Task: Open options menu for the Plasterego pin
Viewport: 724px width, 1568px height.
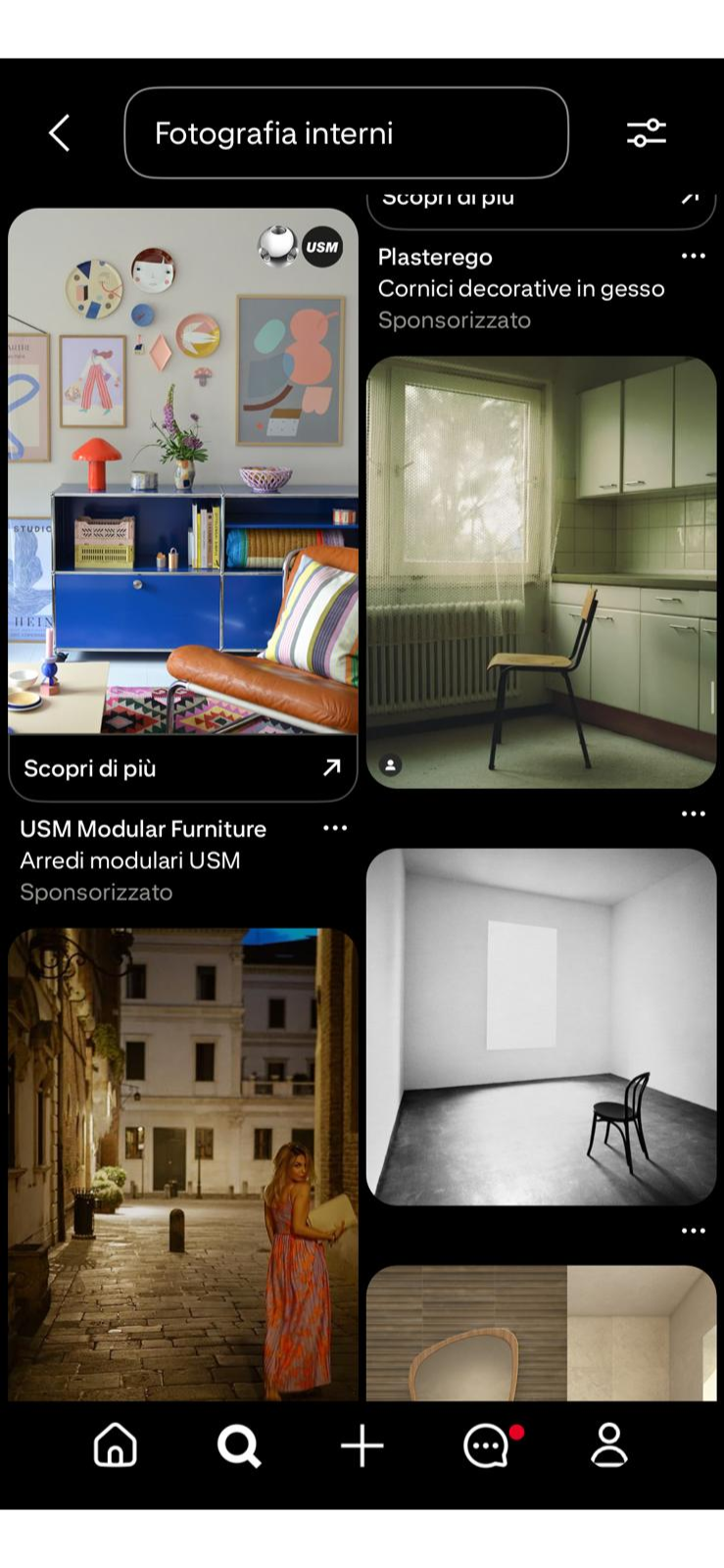Action: (694, 256)
